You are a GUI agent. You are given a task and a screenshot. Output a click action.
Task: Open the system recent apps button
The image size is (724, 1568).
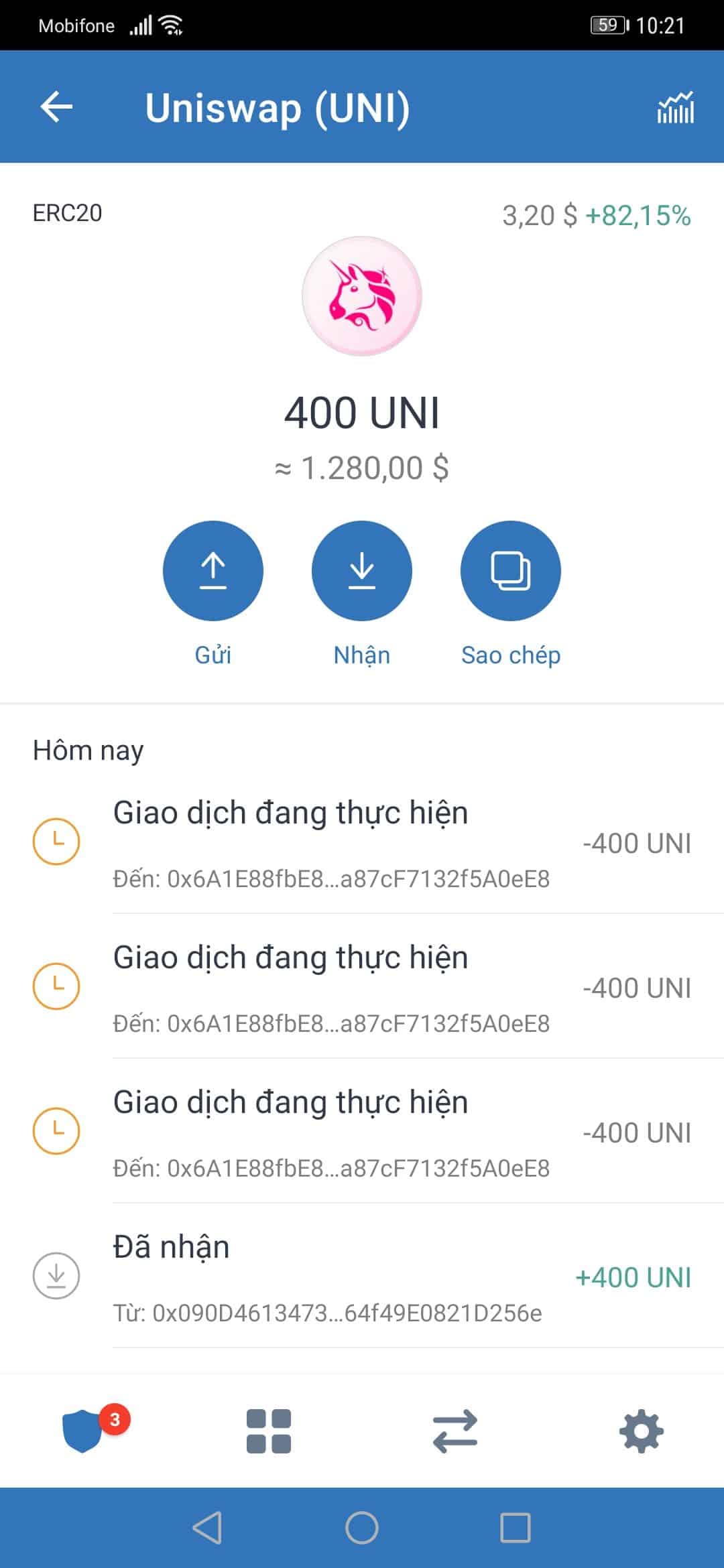516,1528
